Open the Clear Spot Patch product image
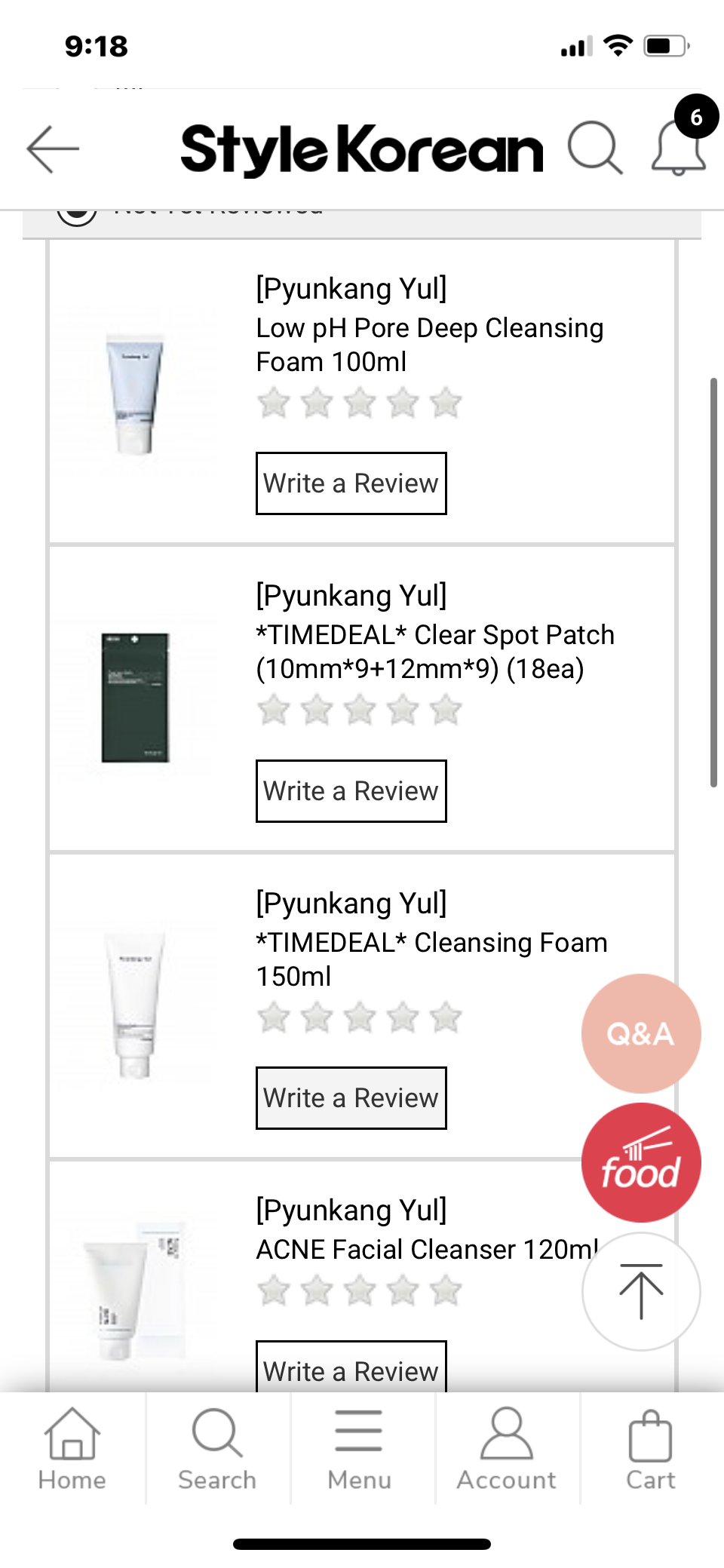 pyautogui.click(x=136, y=698)
